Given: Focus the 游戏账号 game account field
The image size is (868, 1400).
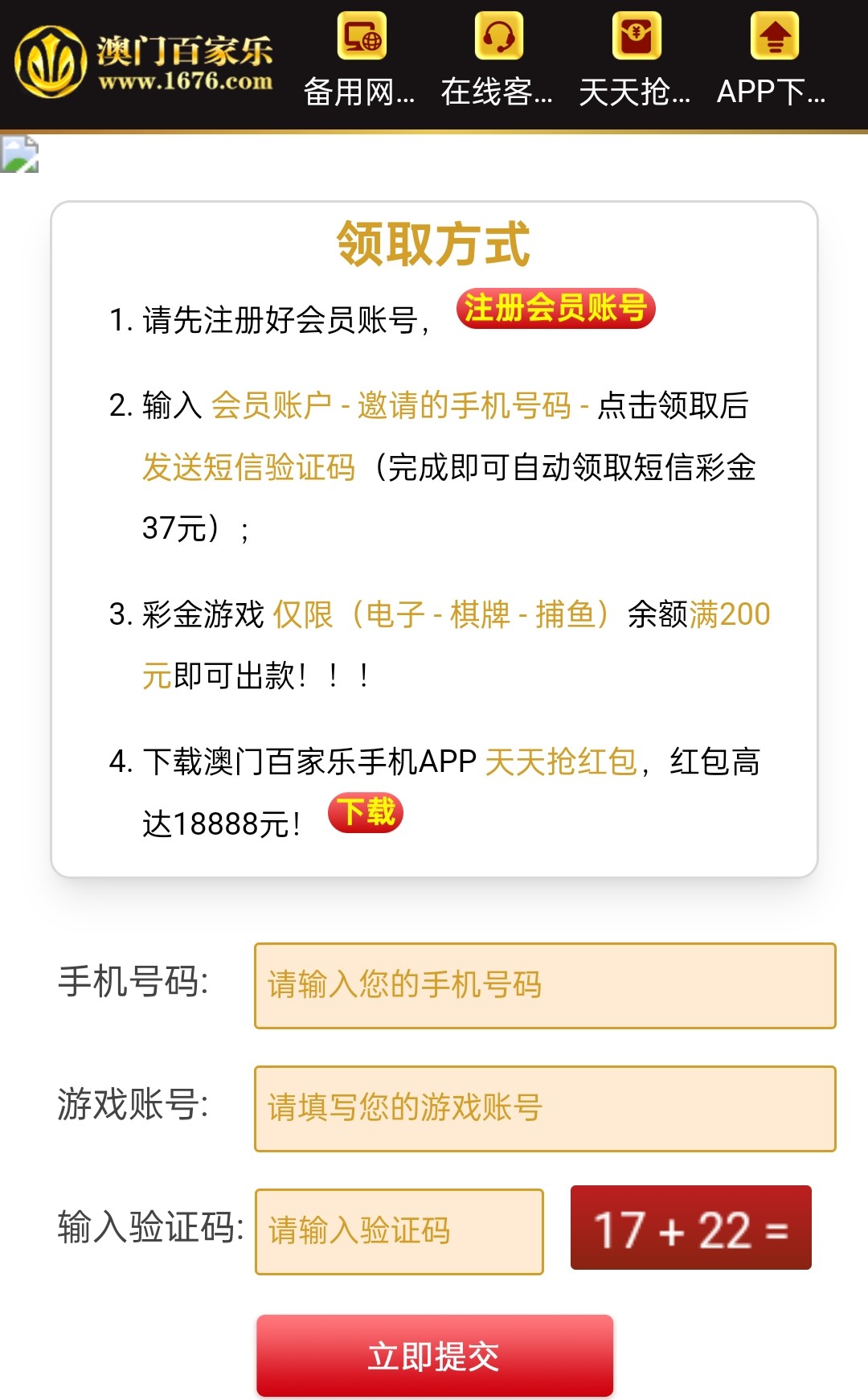Looking at the screenshot, I should click(x=545, y=1109).
